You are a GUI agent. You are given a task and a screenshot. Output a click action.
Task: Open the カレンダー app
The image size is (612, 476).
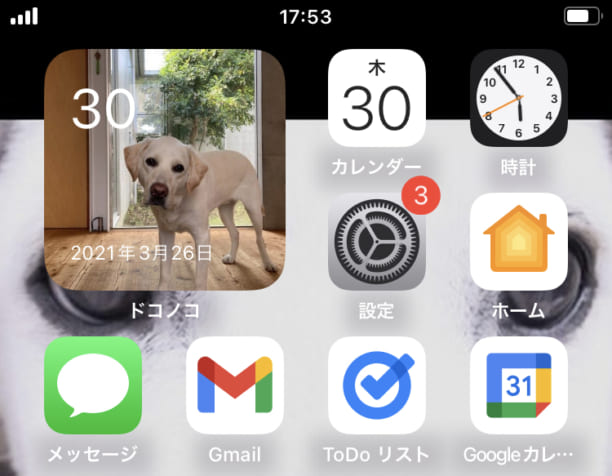click(x=377, y=98)
